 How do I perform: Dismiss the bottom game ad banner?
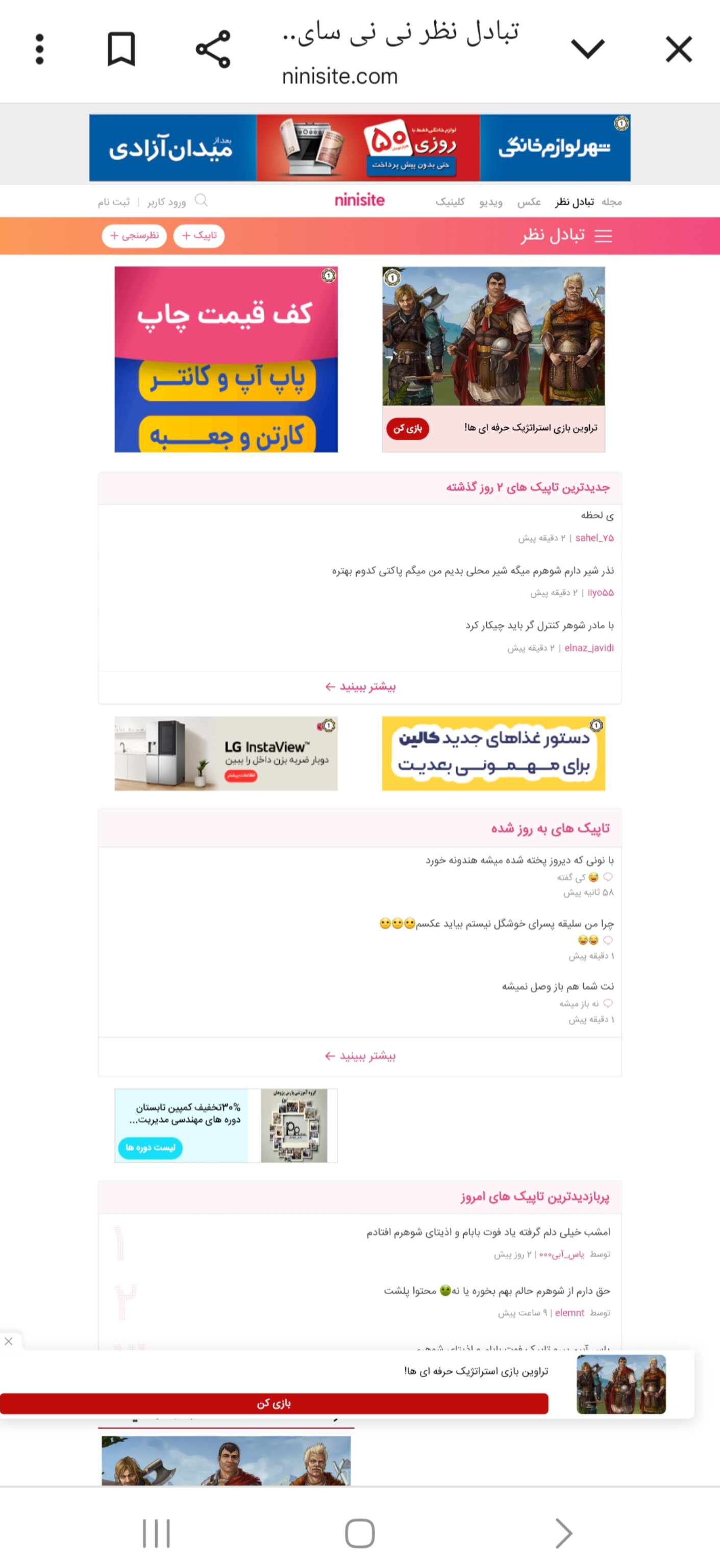[x=9, y=1341]
